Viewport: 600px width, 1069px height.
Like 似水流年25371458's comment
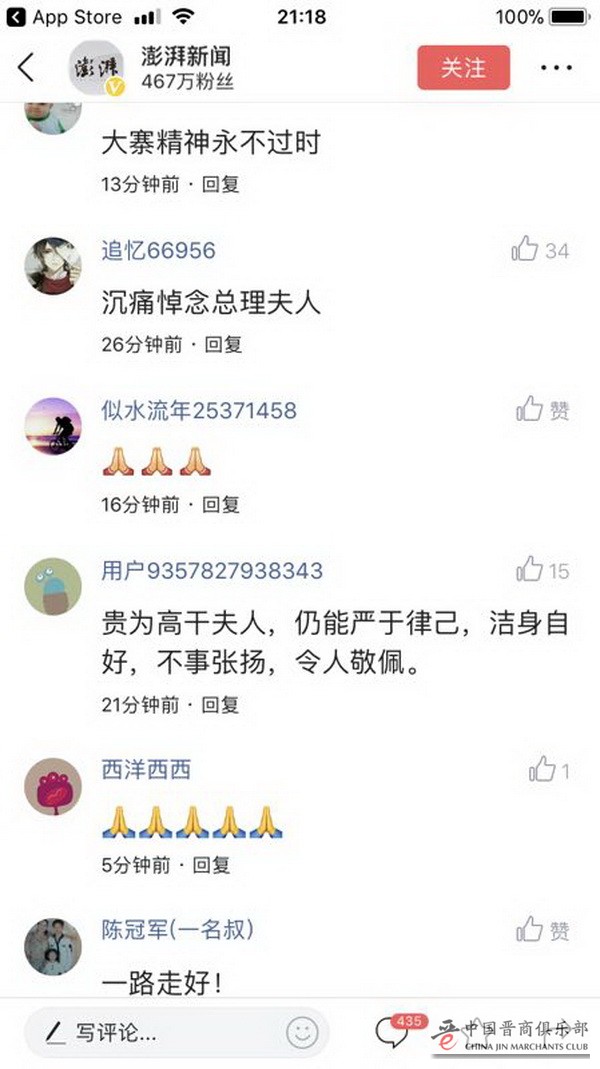coord(531,408)
